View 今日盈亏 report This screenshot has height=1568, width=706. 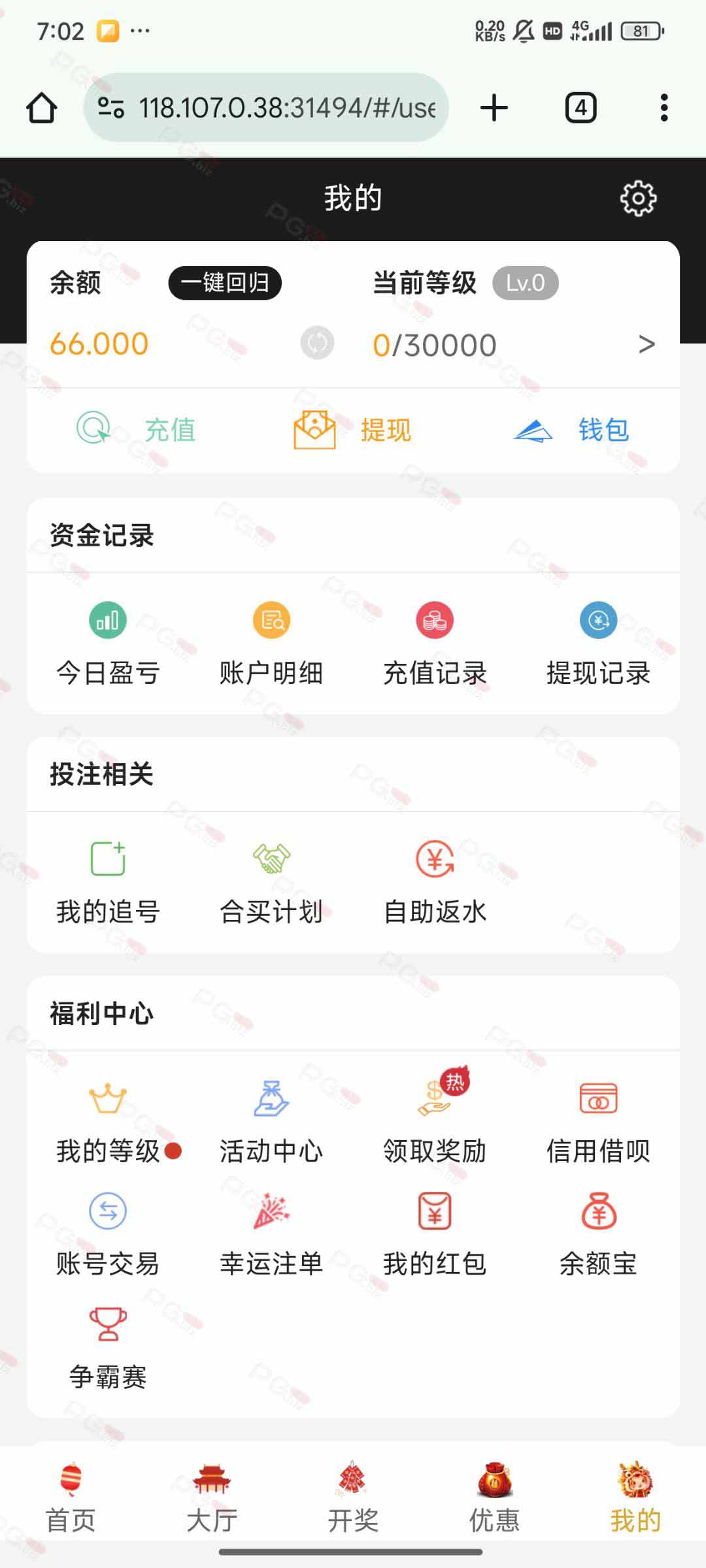tap(108, 644)
